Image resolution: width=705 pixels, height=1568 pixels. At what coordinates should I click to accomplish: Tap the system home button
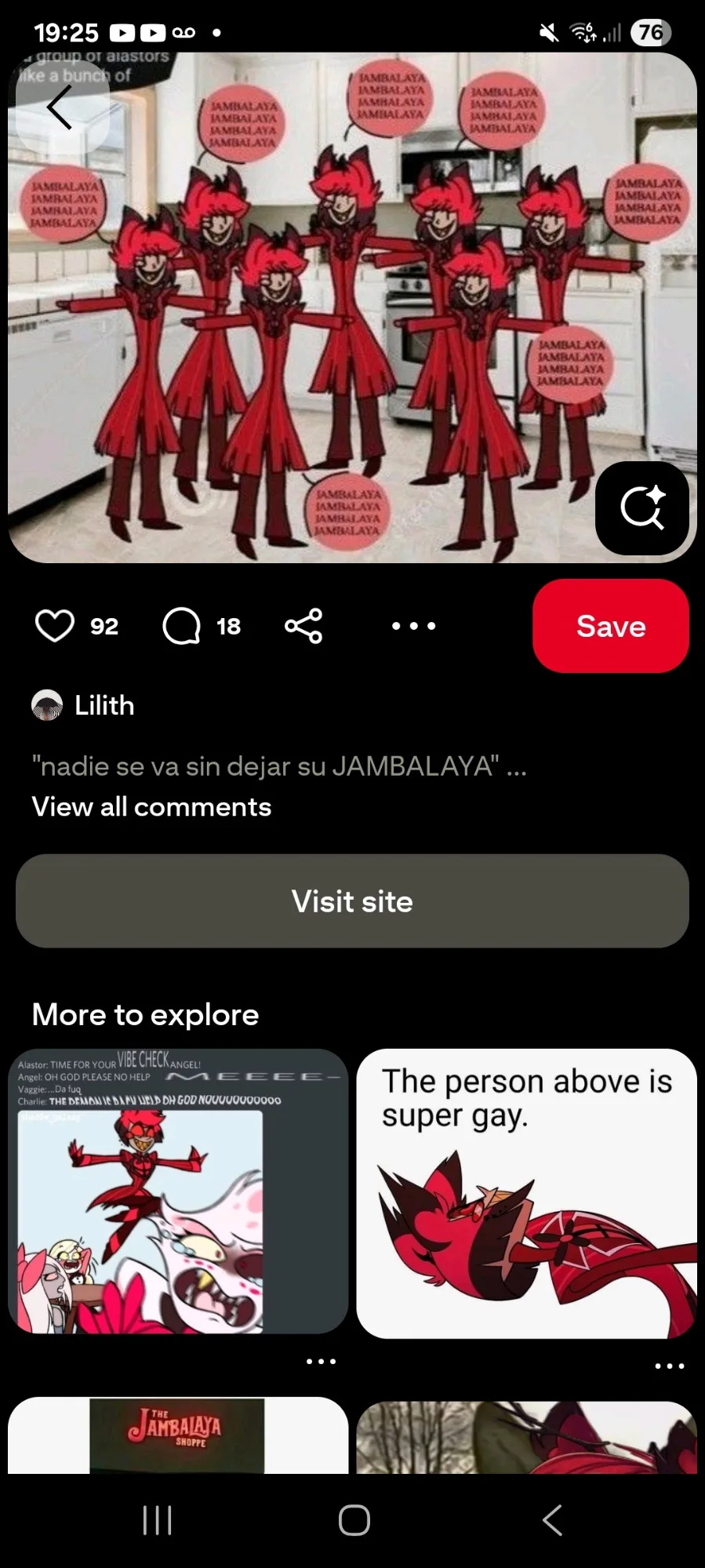pyautogui.click(x=354, y=1520)
